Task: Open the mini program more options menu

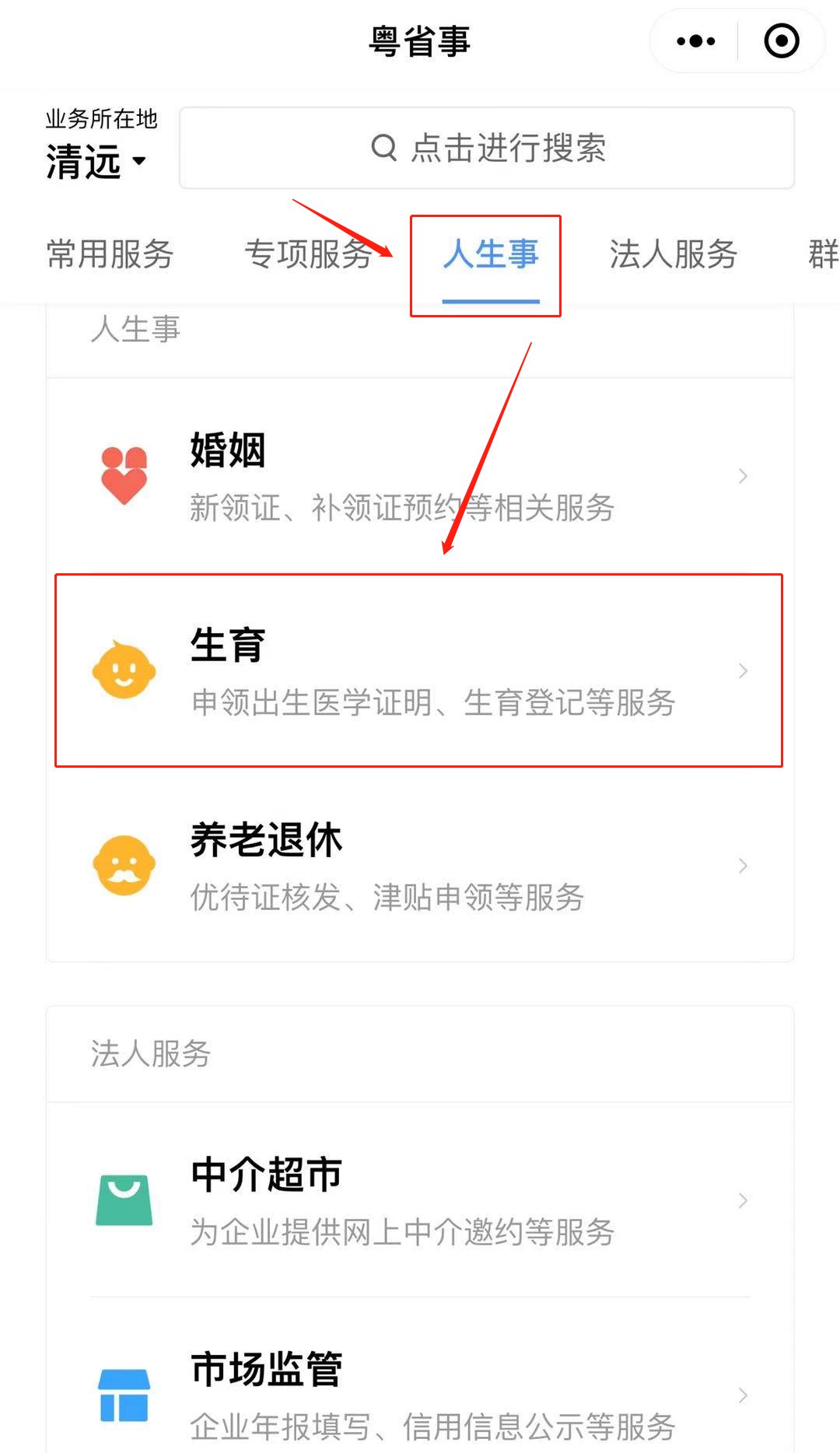Action: (695, 41)
